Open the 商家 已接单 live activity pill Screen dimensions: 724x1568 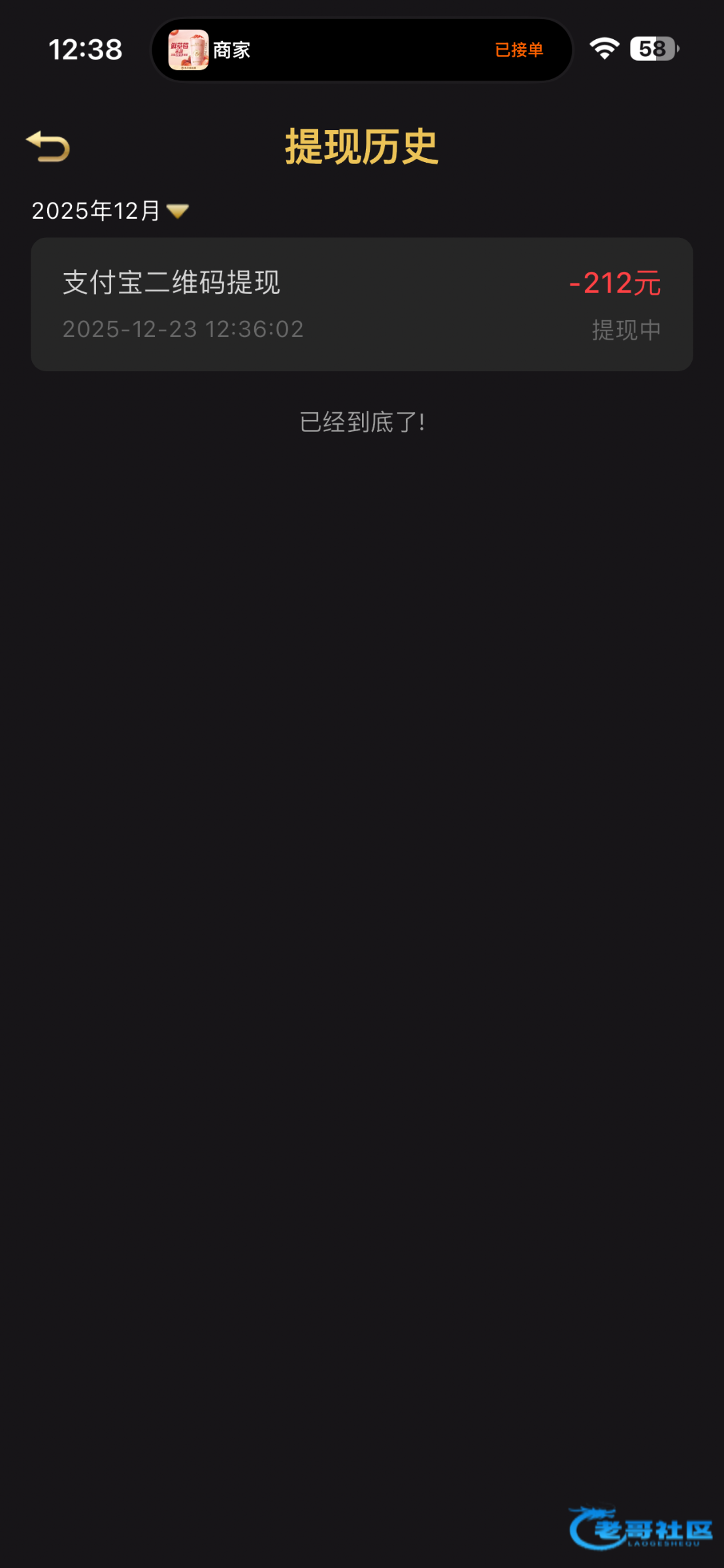[361, 50]
